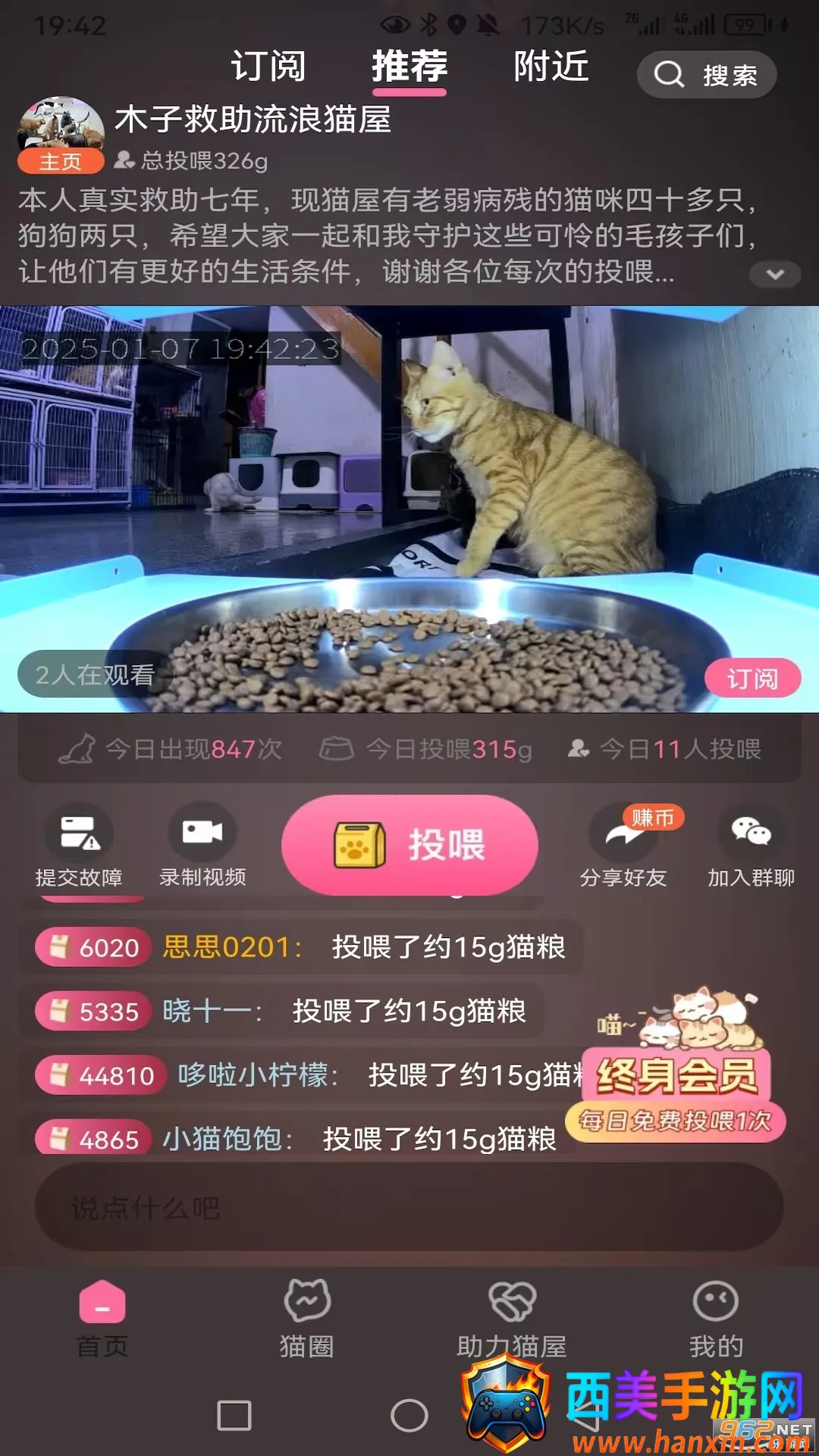The width and height of the screenshot is (819, 1456).
Task: Select the 推荐 tab
Action: (x=409, y=67)
